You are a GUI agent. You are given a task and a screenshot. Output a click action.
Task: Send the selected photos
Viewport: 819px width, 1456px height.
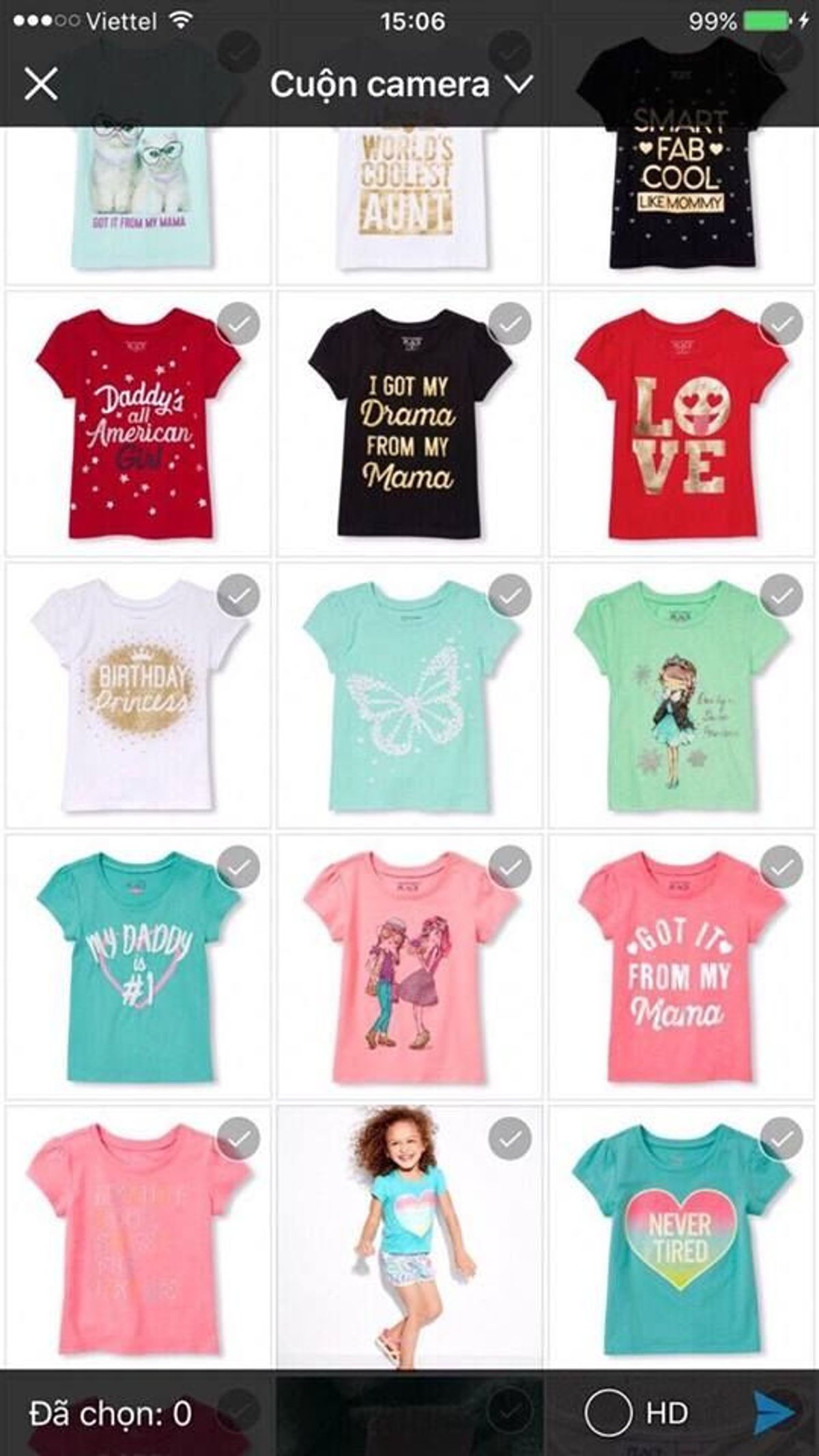coord(775,1412)
